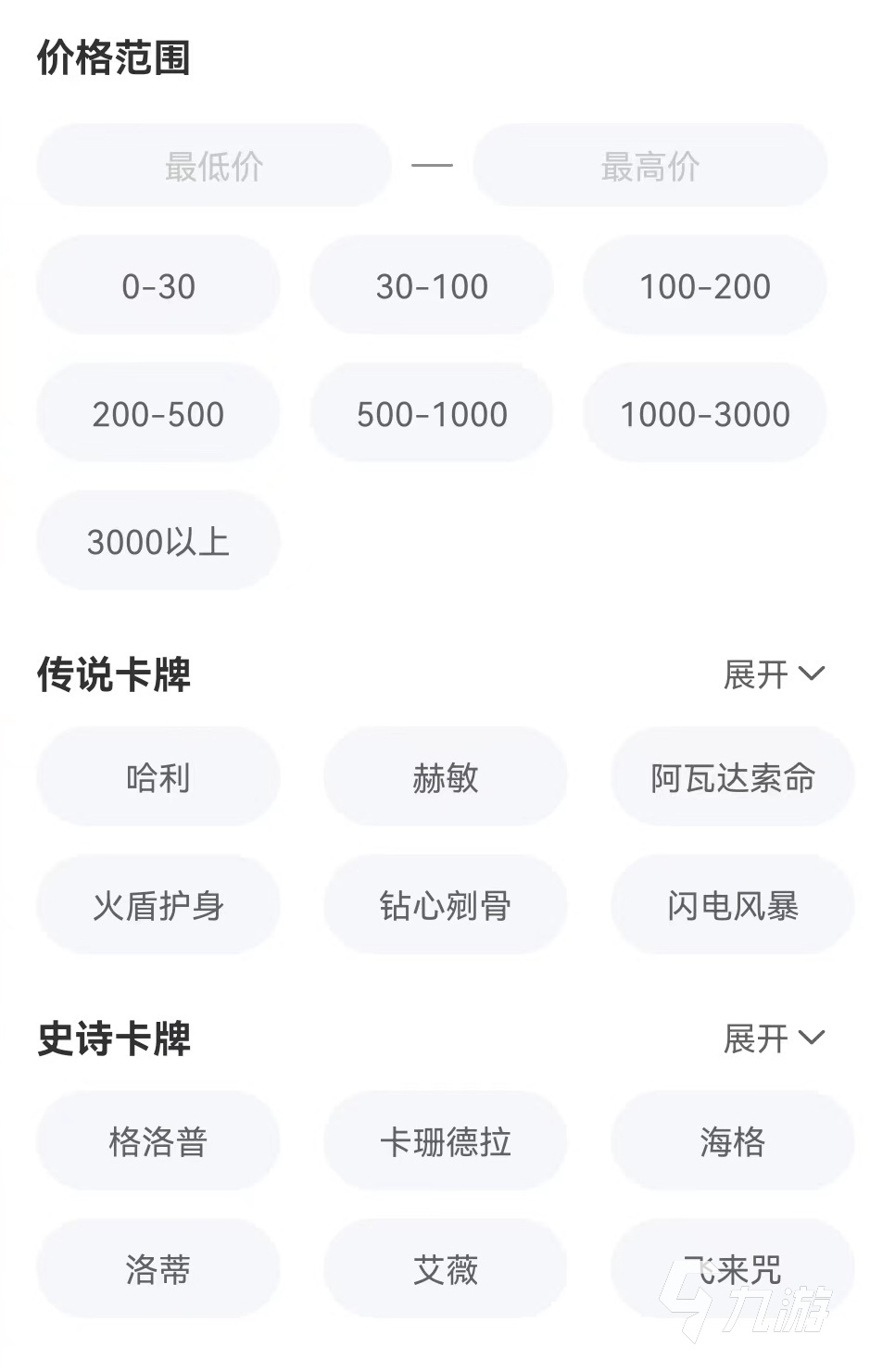
Task: Select the 格洛普 epic card
Action: pyautogui.click(x=158, y=1142)
